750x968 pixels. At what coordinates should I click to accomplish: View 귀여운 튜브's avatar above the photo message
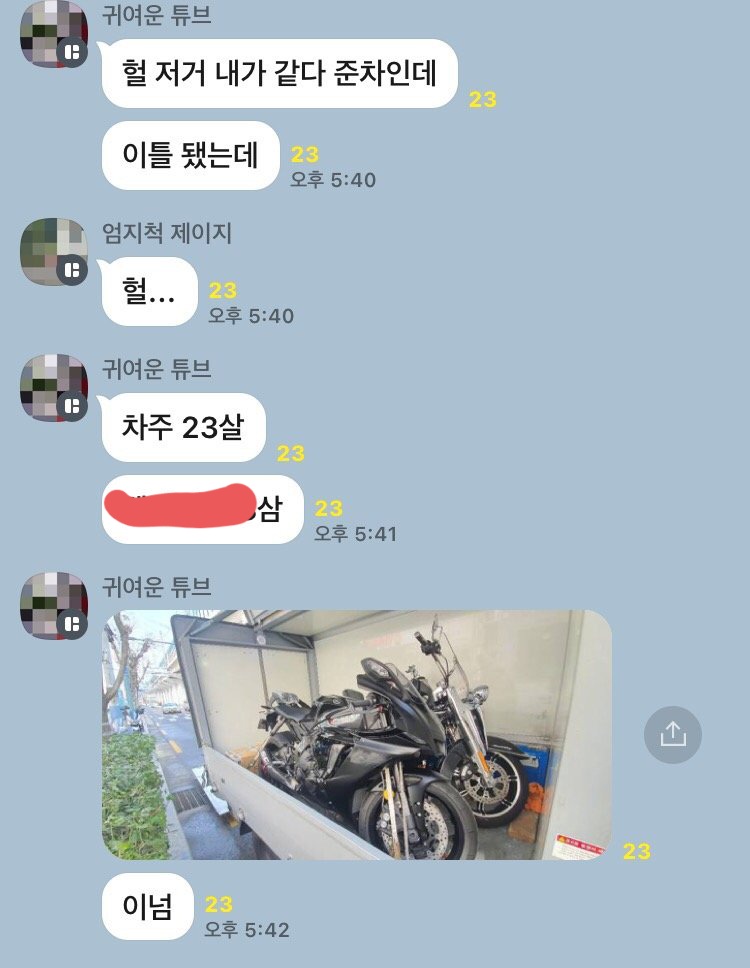pos(54,605)
